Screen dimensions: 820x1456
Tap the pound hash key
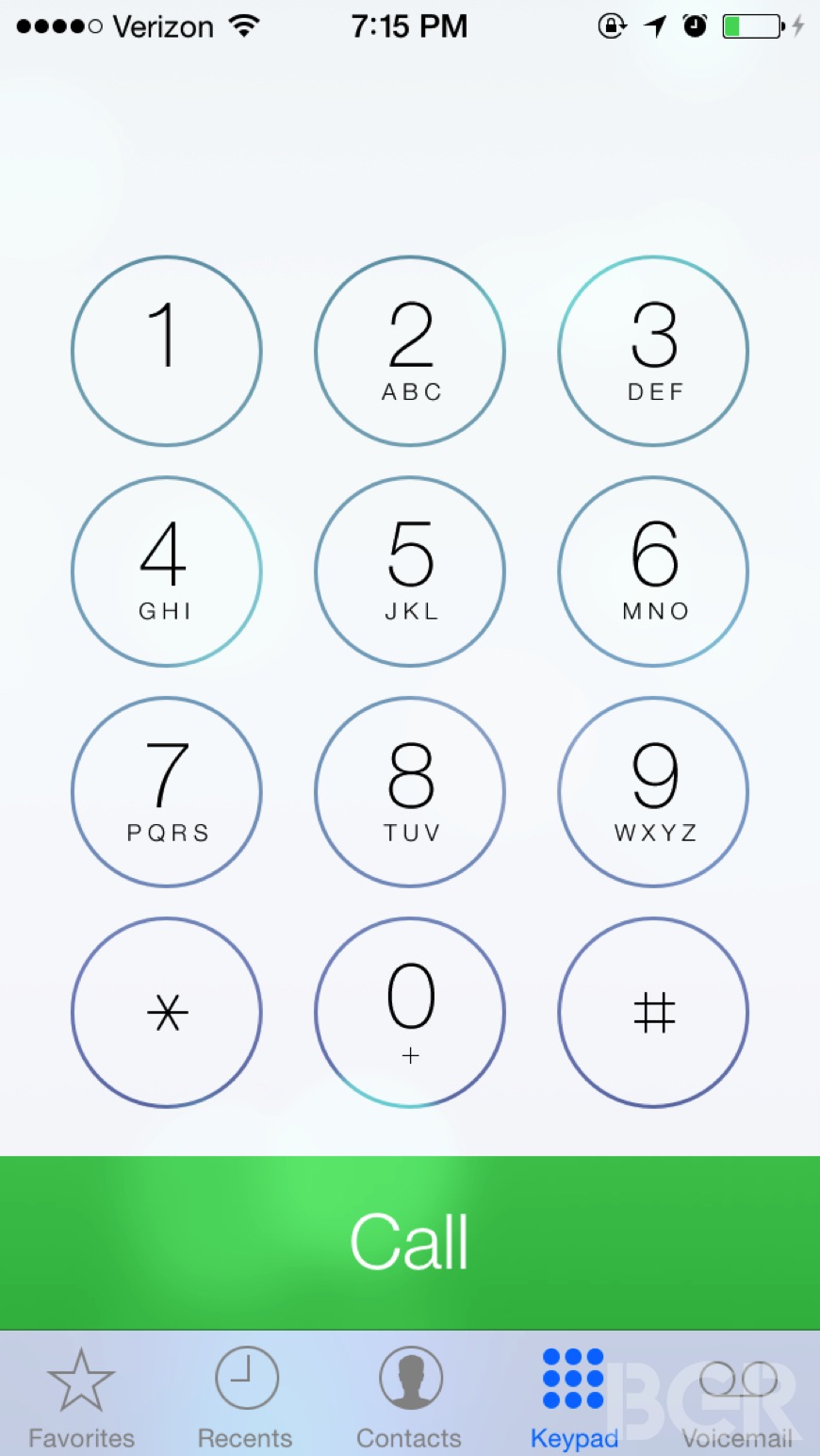[x=653, y=1013]
